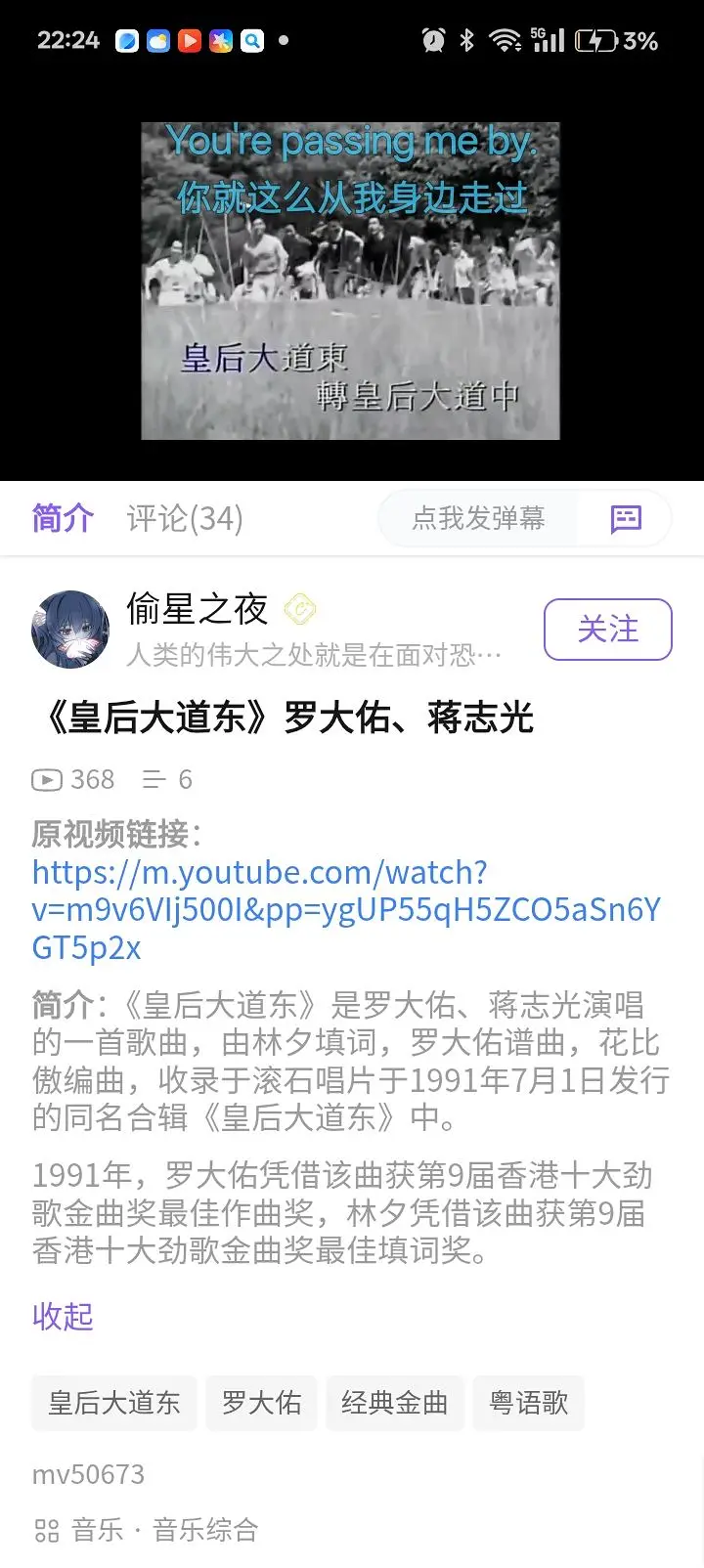Follow 偷星之夜 with the 关注 button
704x1568 pixels.
tap(607, 630)
